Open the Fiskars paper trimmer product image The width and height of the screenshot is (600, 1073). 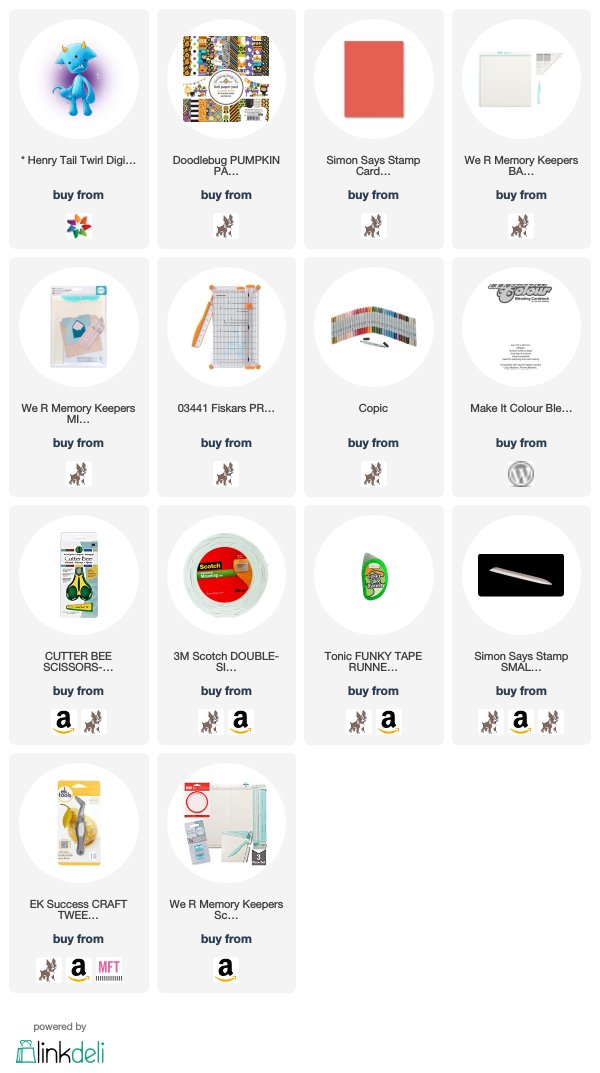pyautogui.click(x=226, y=327)
